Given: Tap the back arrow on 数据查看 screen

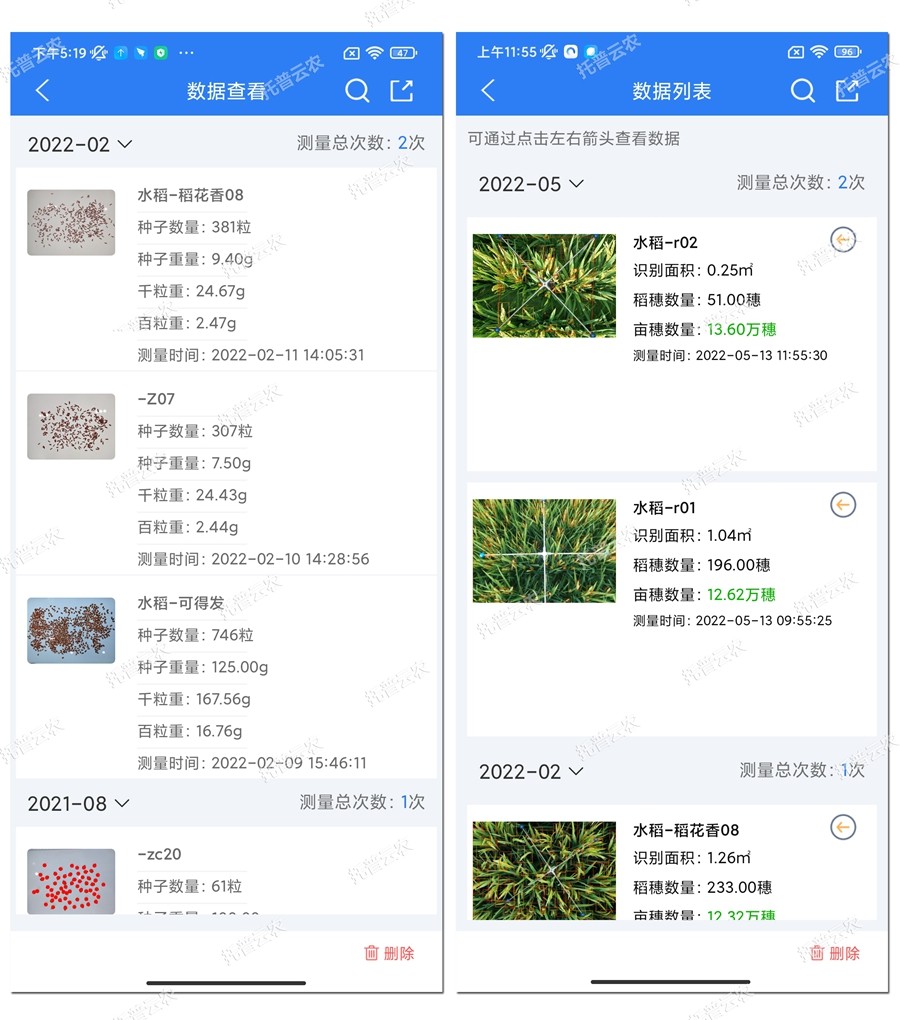Looking at the screenshot, I should tap(42, 90).
